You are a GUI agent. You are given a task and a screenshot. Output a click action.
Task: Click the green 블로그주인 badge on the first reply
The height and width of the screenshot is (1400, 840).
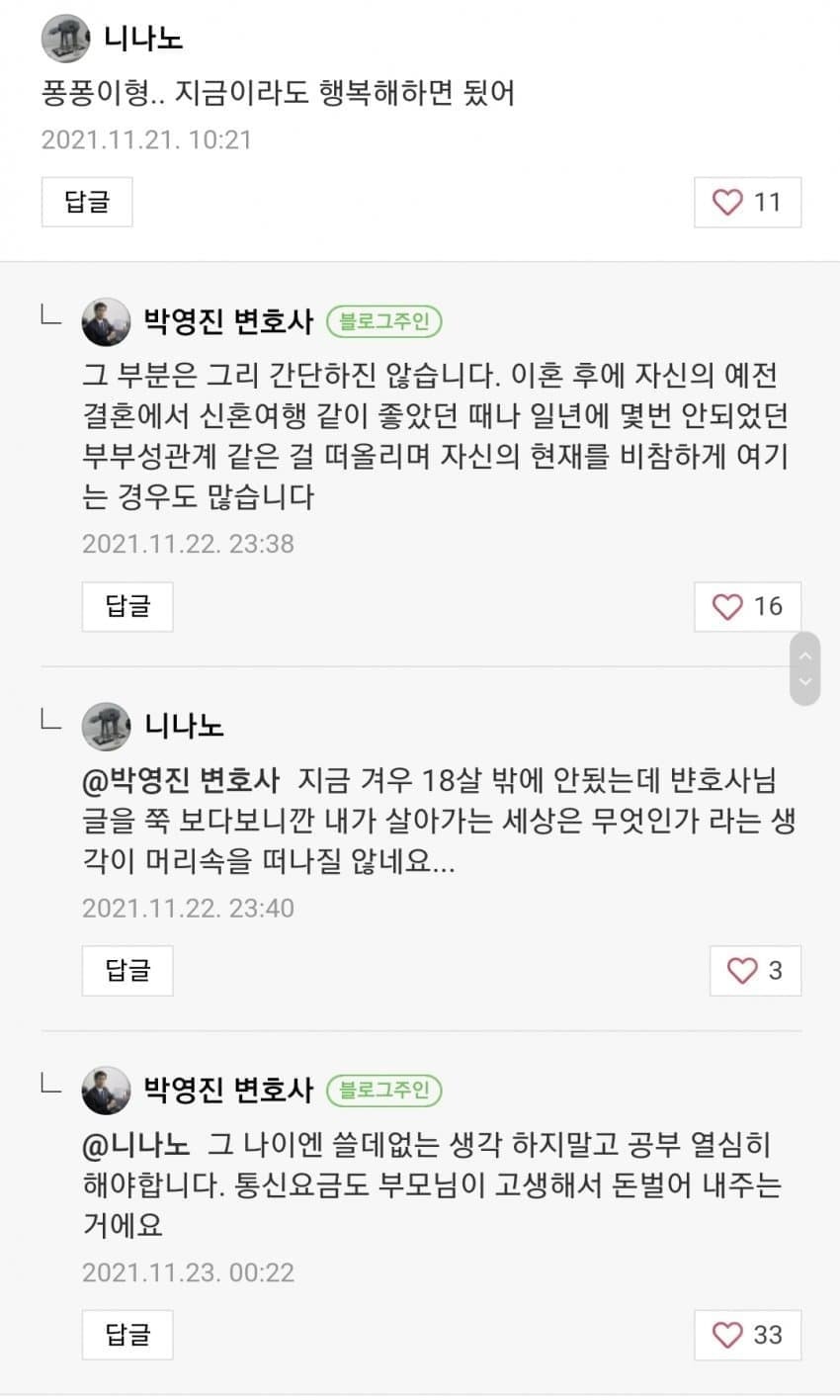[x=383, y=321]
